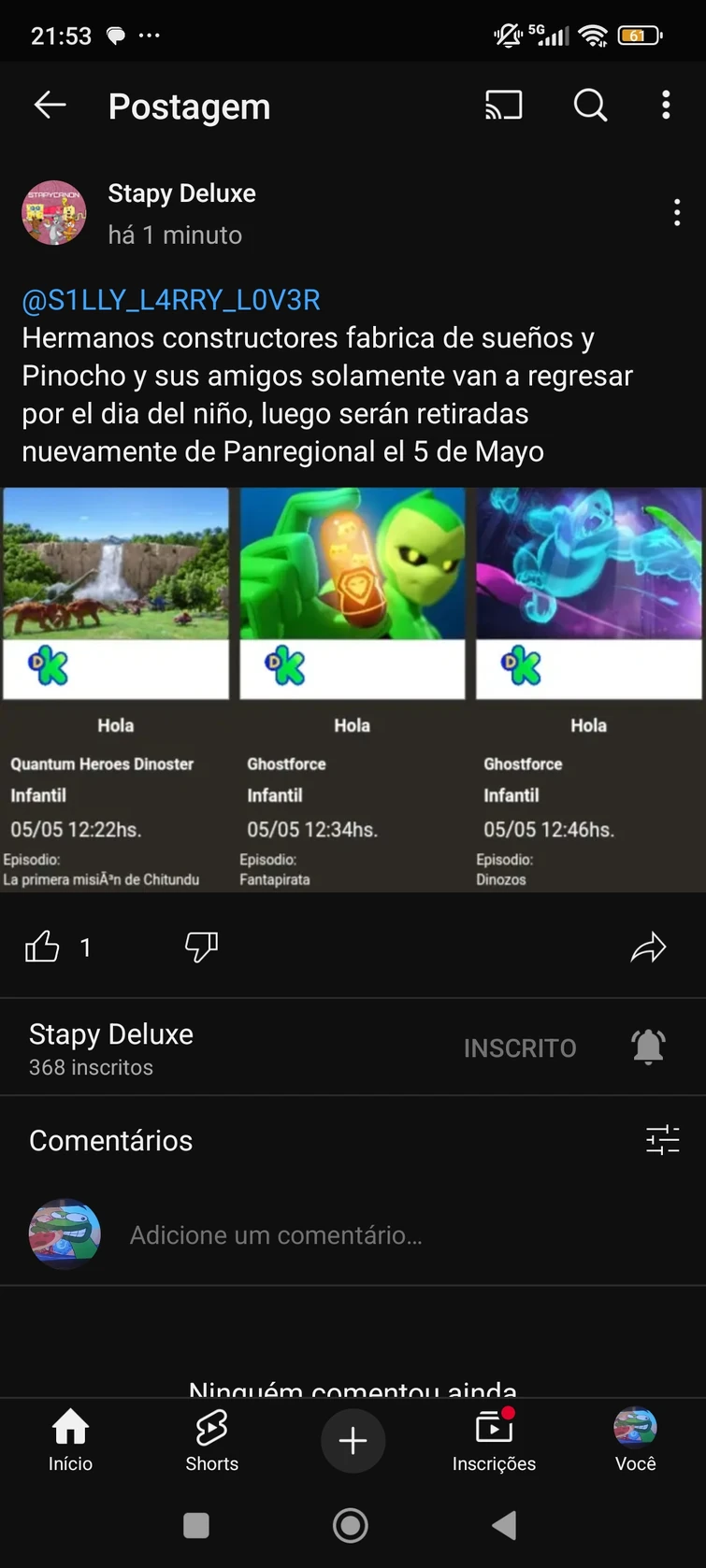Open post options beside Stapy Deluxe header
The height and width of the screenshot is (1568, 706).
(677, 213)
